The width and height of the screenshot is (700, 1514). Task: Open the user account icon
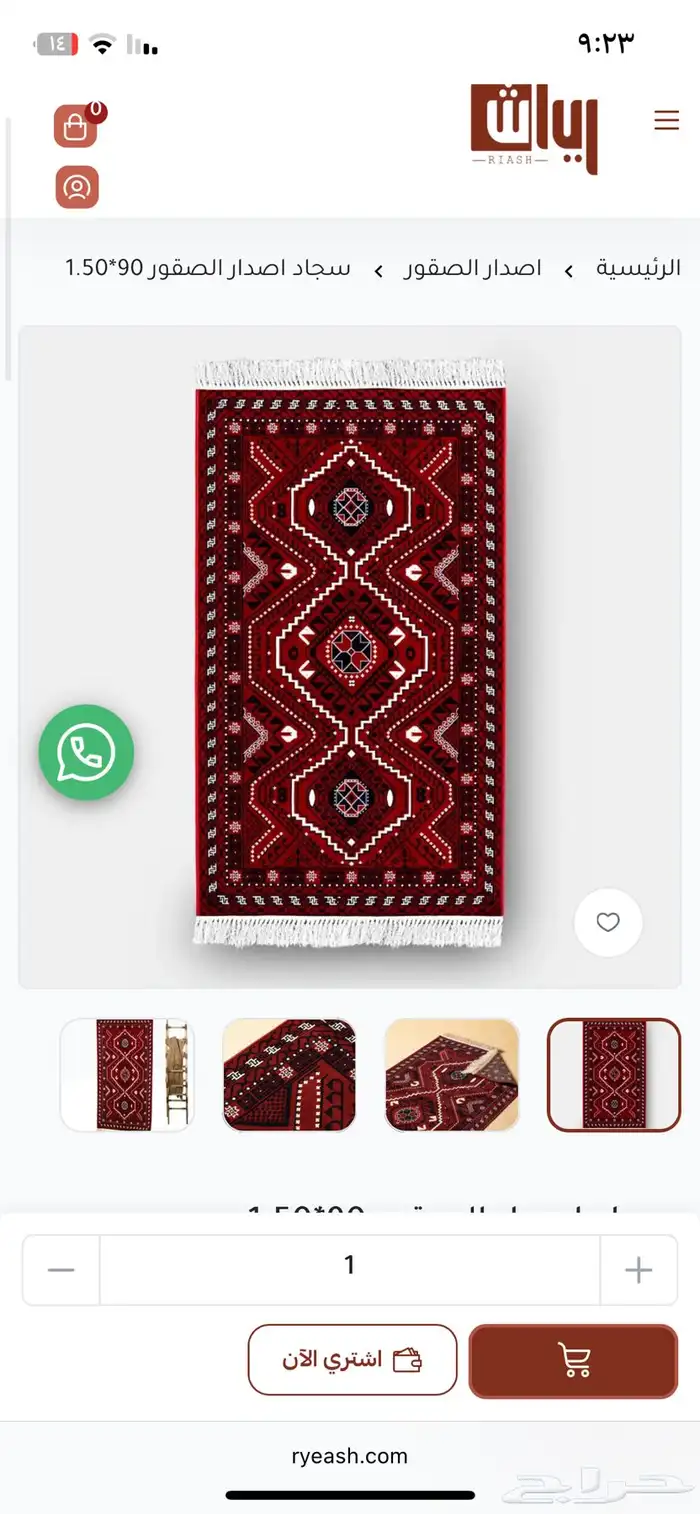(x=76, y=187)
